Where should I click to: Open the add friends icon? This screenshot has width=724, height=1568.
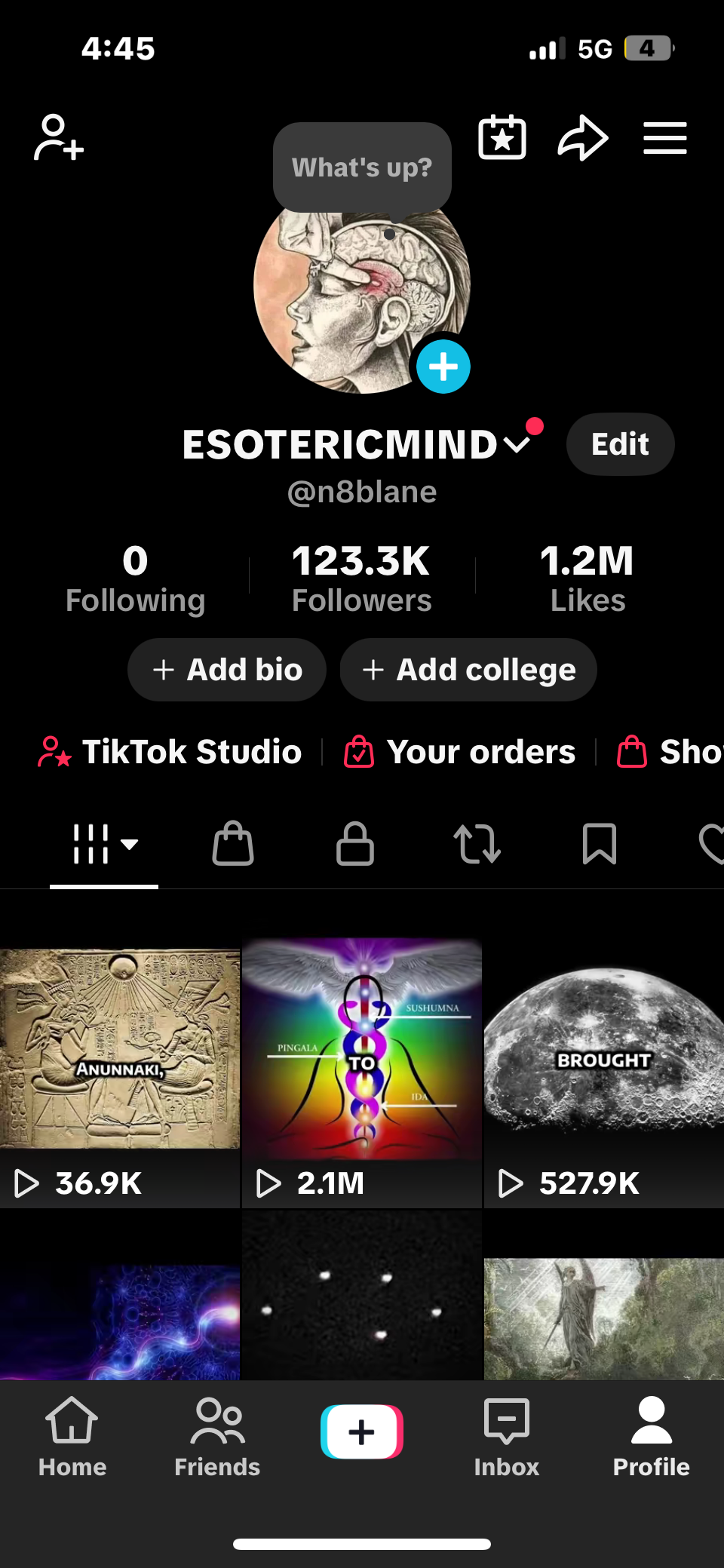(x=58, y=138)
